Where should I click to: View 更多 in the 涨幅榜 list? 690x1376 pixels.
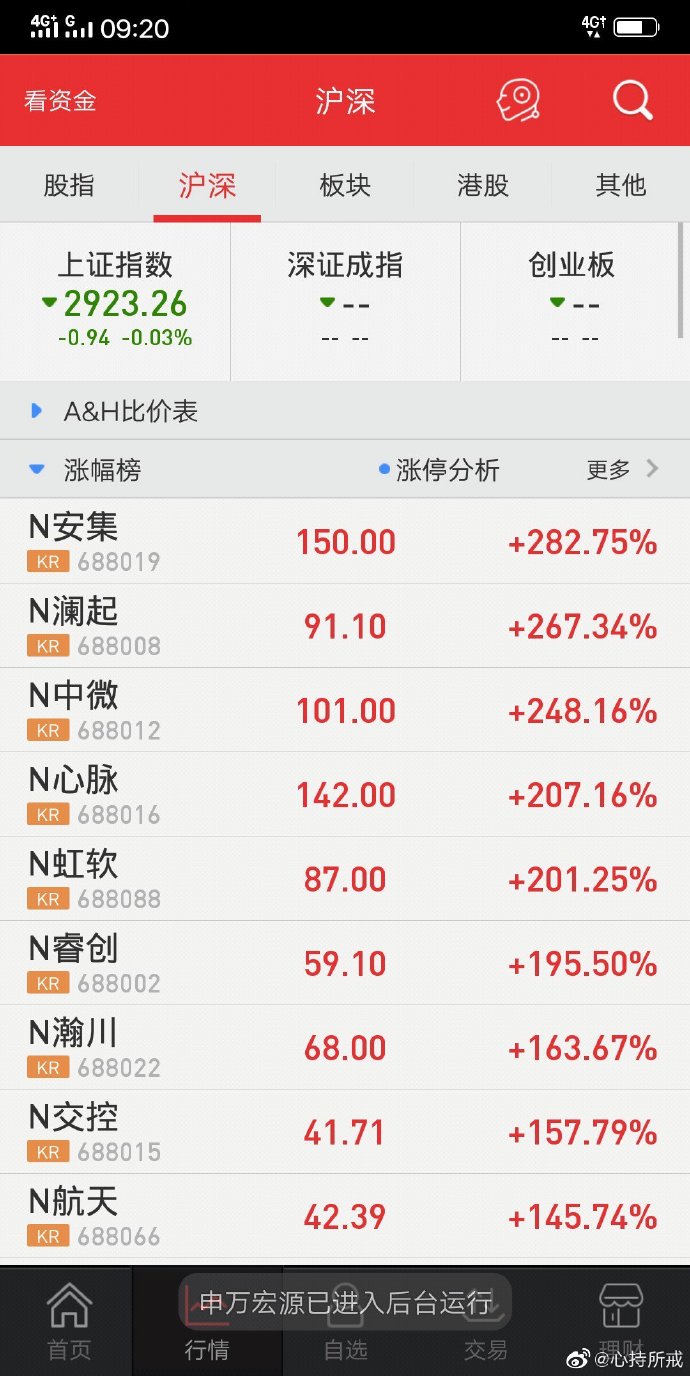click(x=622, y=469)
